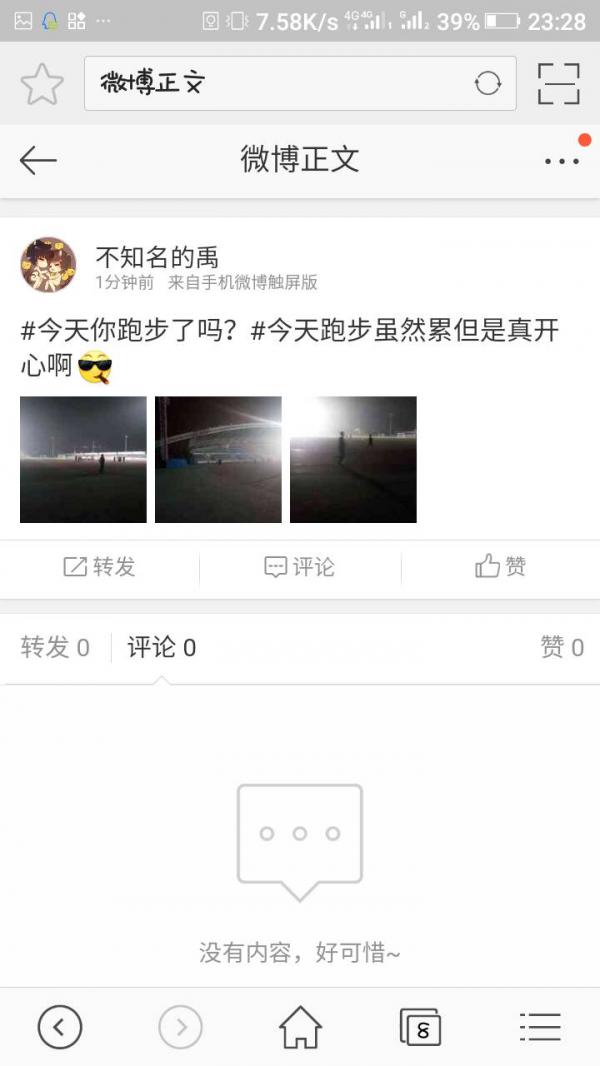
Task: Comment using the 评论 button
Action: pyautogui.click(x=299, y=567)
